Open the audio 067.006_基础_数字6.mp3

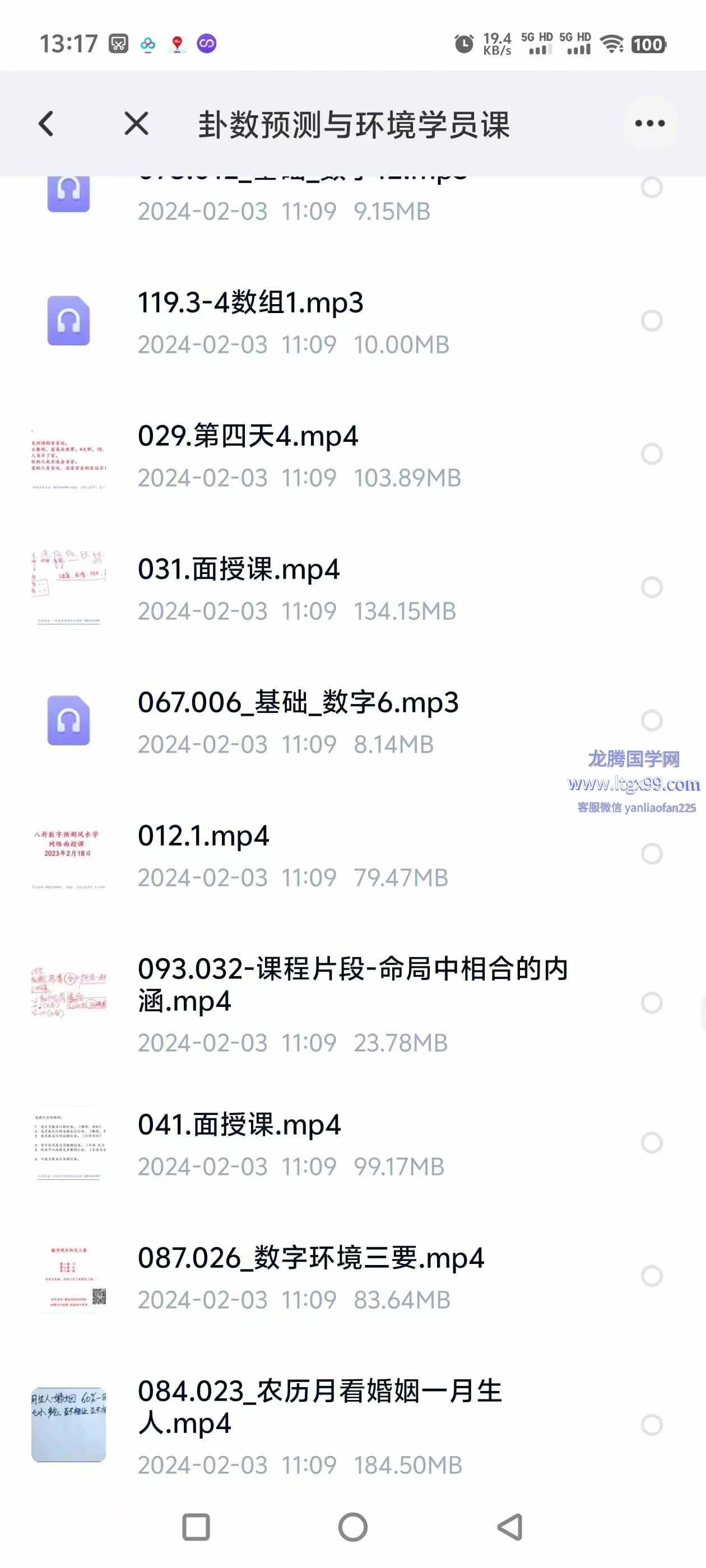[x=298, y=703]
